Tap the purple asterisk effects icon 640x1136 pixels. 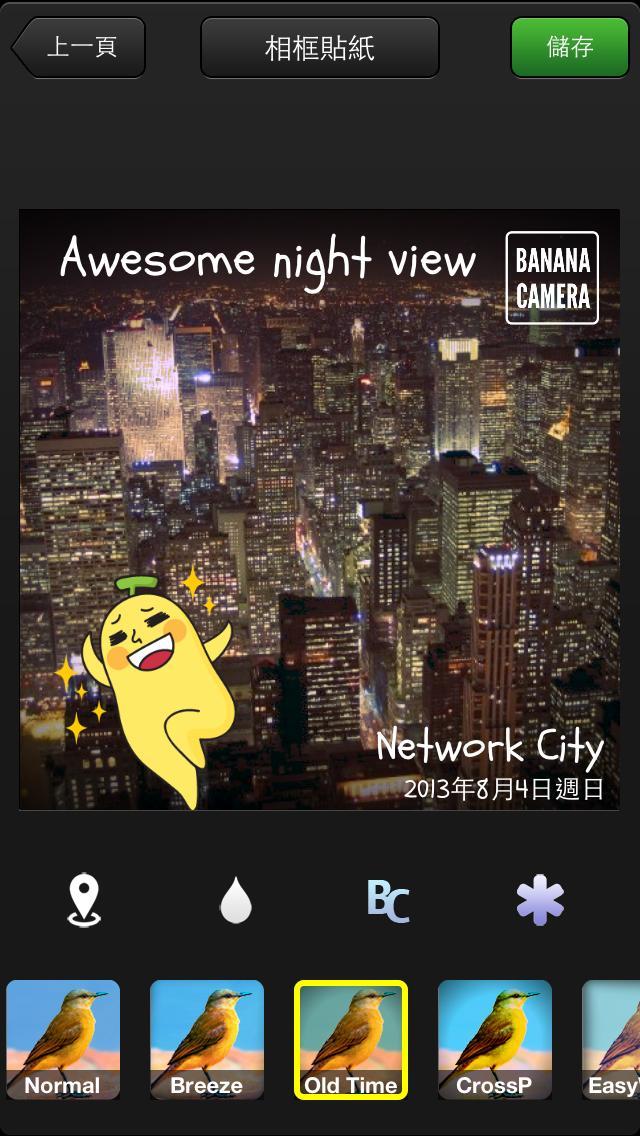pyautogui.click(x=540, y=900)
